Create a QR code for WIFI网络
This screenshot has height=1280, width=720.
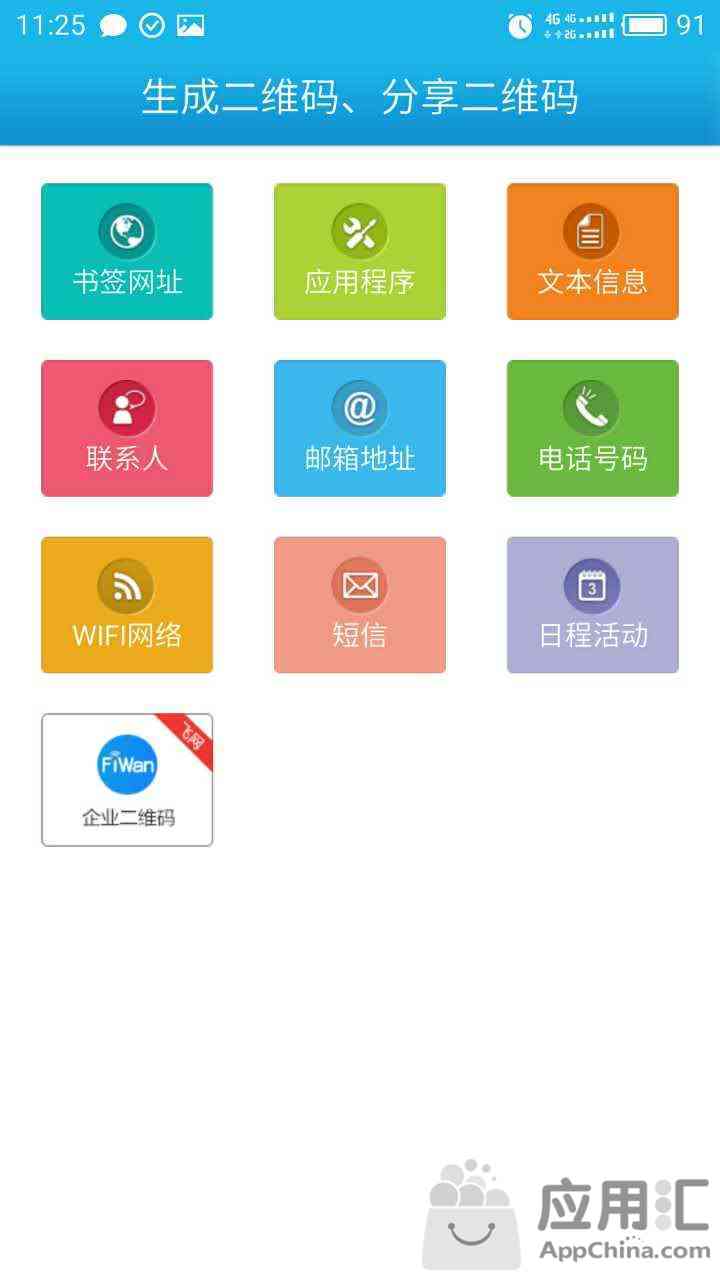127,605
